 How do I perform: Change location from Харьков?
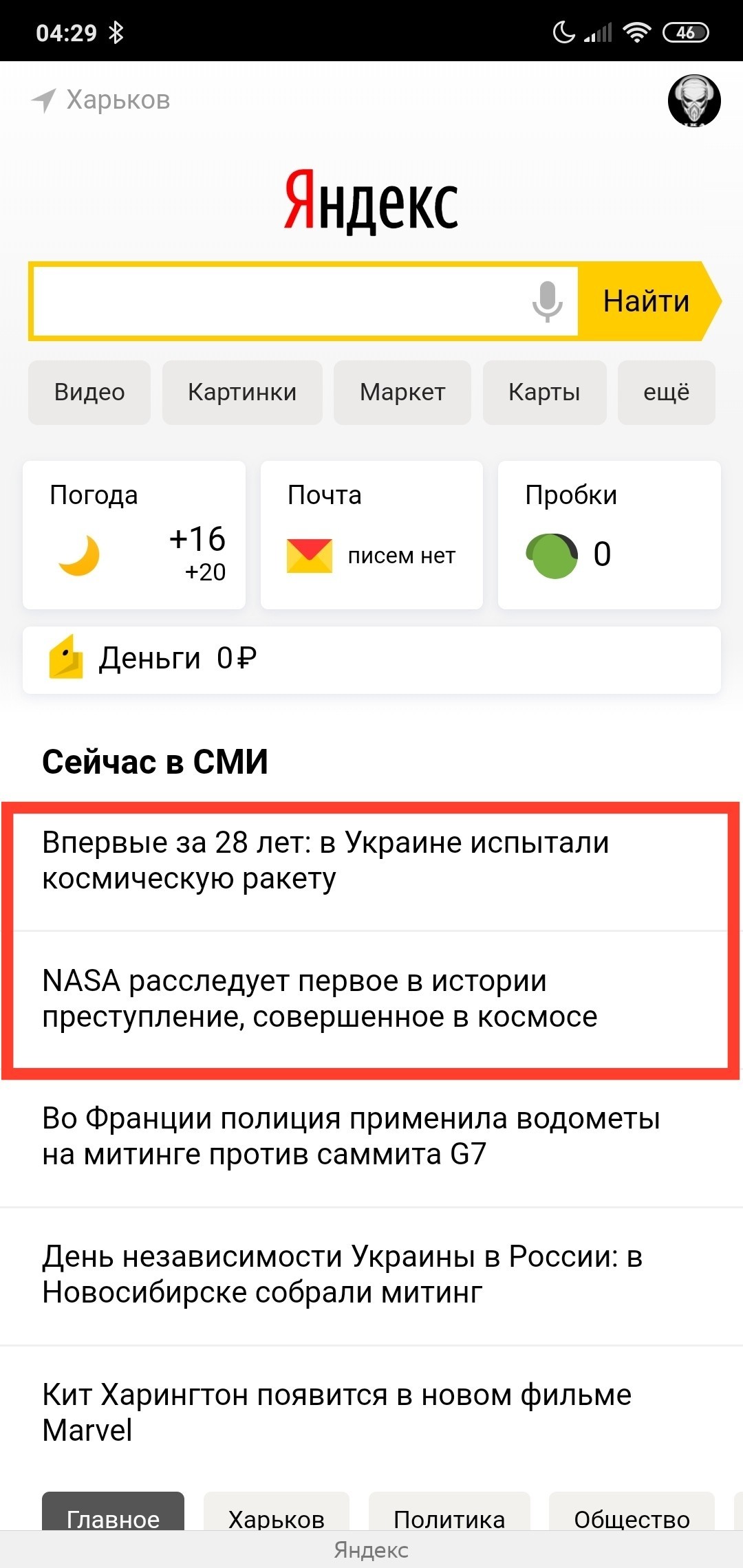pyautogui.click(x=102, y=100)
